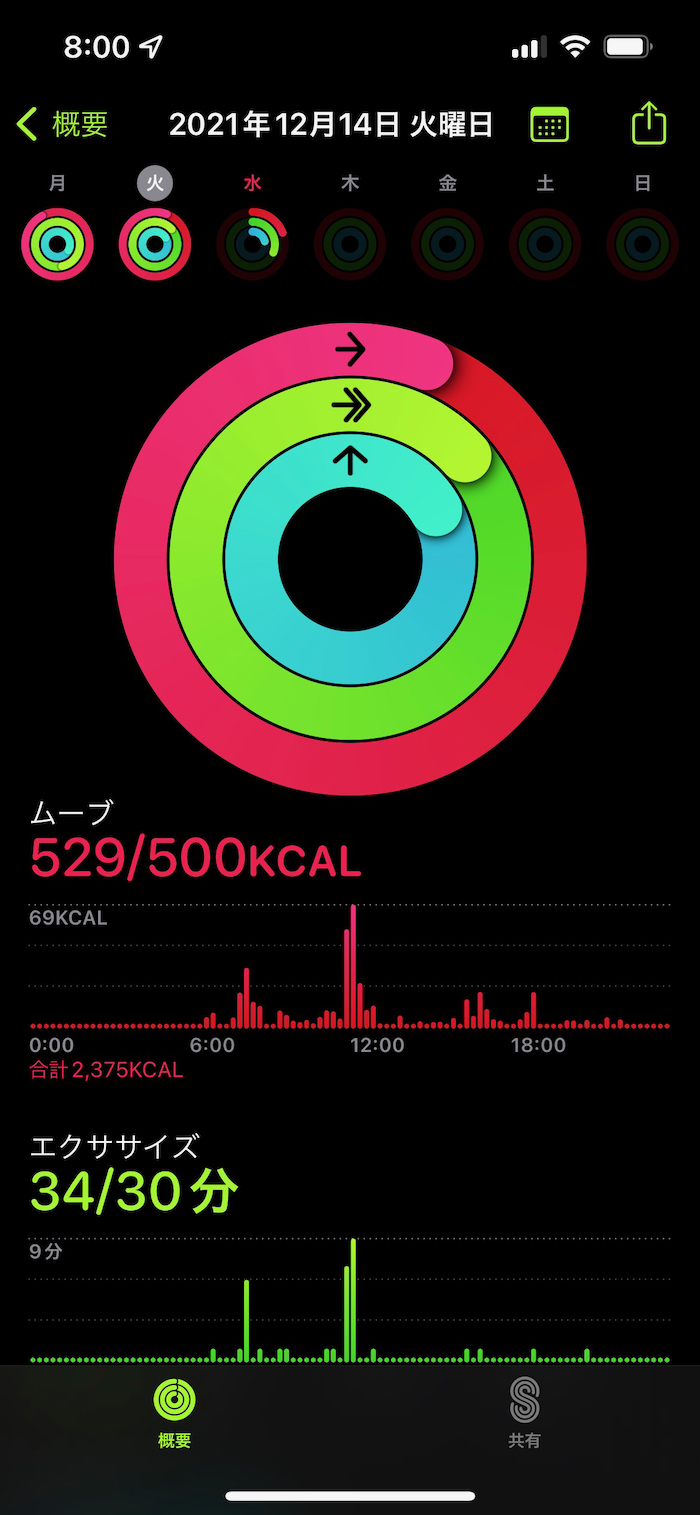The image size is (700, 1515).
Task: Select Thursday (木) activity rings
Action: click(x=350, y=243)
